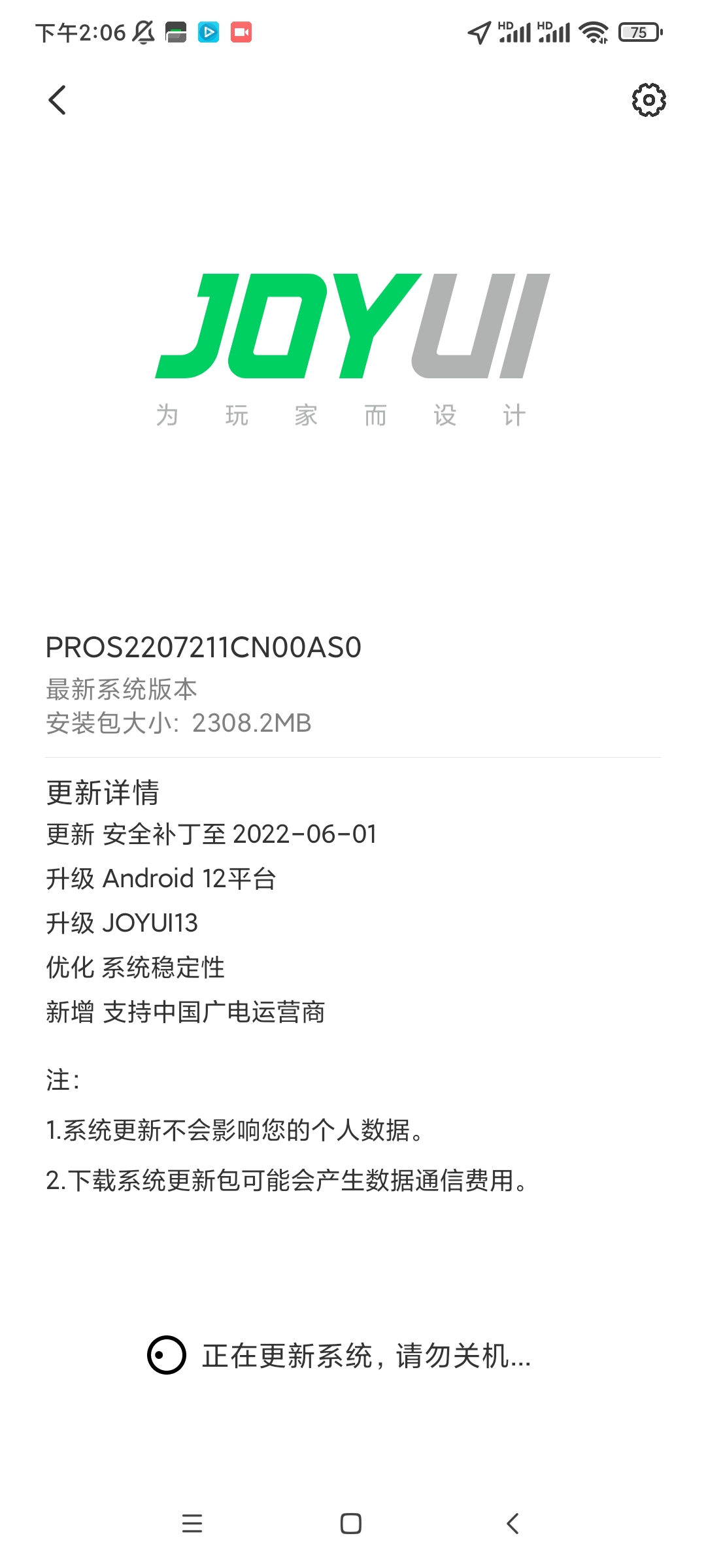
Task: Open the update settings gear icon
Action: coord(648,100)
